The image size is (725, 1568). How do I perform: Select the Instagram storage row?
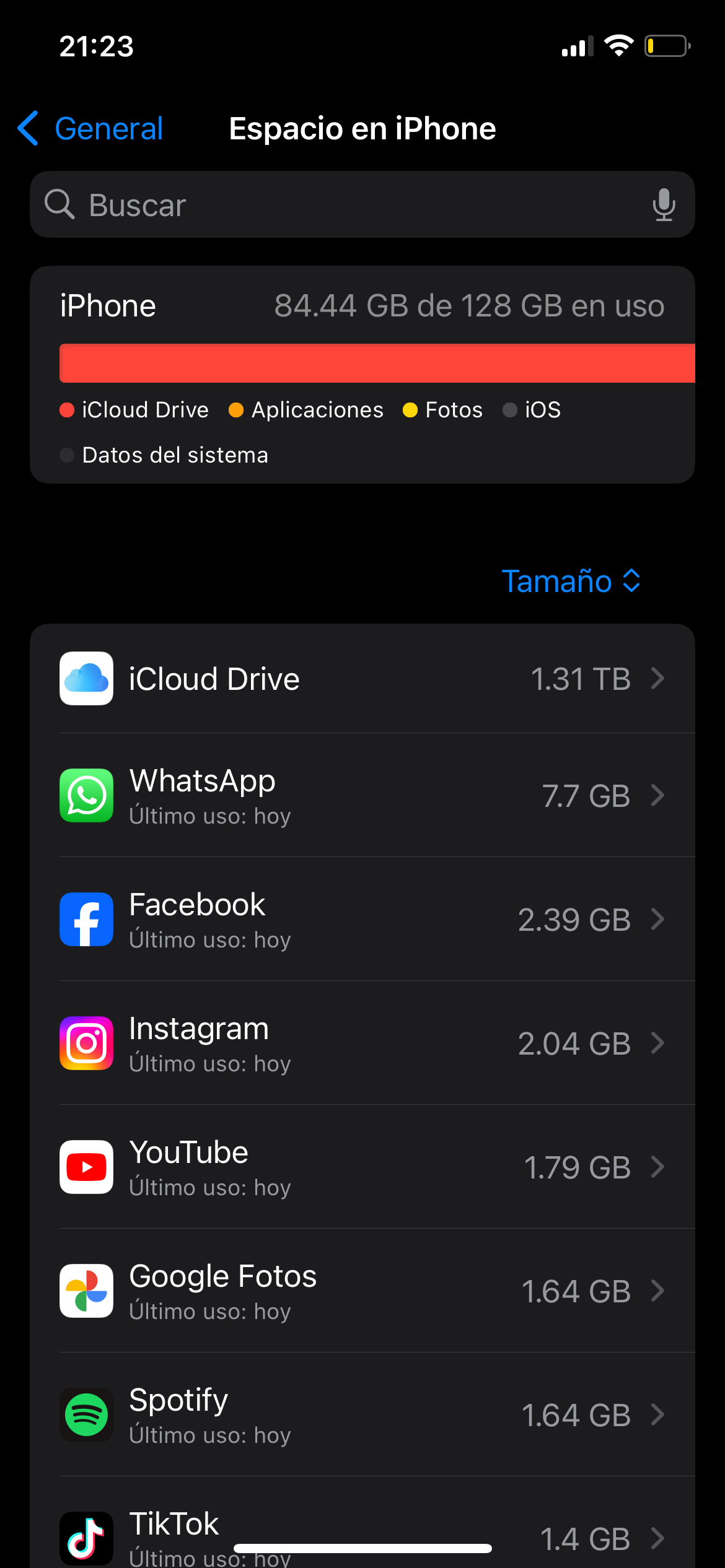pos(362,1043)
